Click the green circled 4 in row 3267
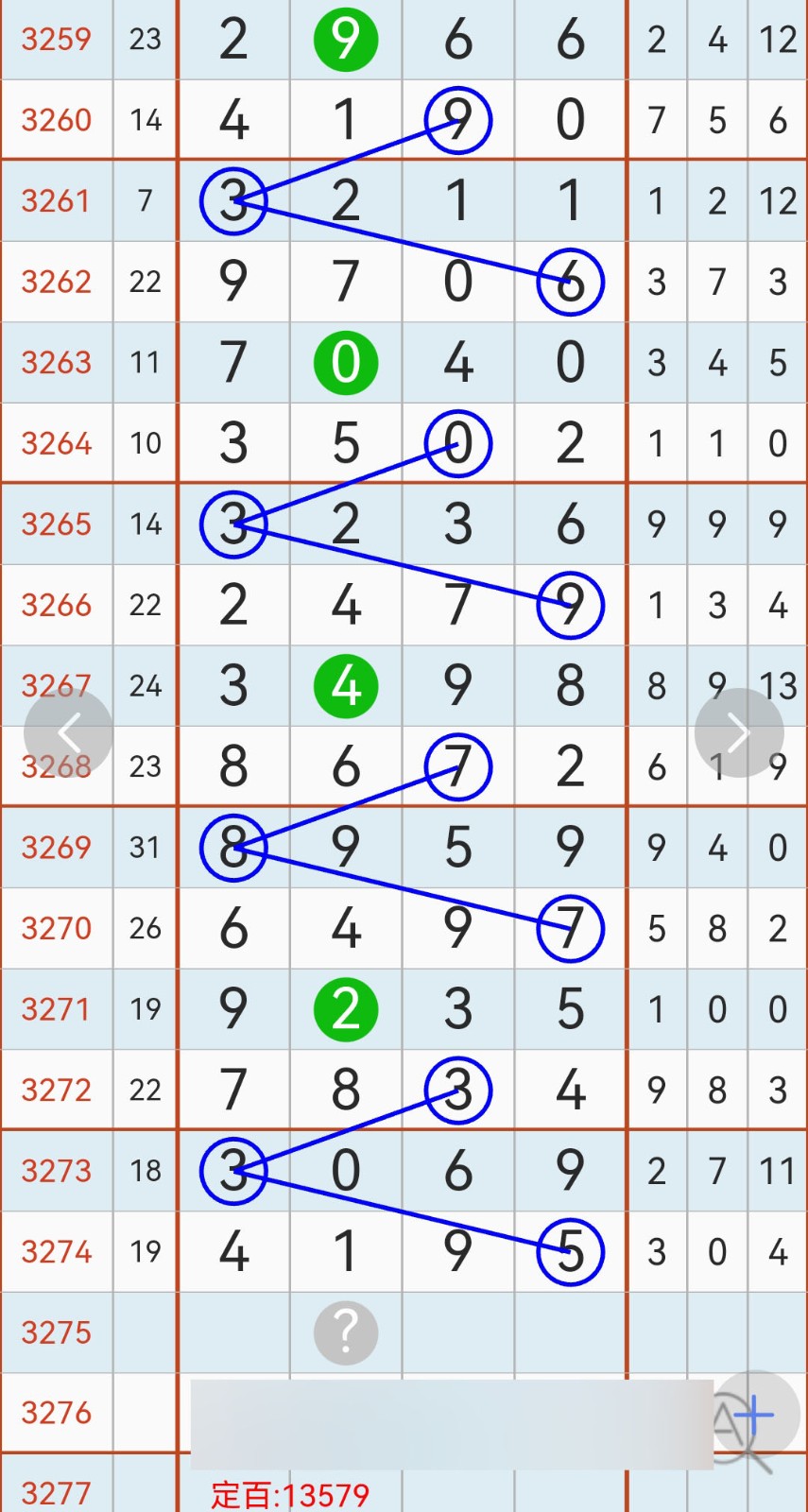 tap(346, 686)
